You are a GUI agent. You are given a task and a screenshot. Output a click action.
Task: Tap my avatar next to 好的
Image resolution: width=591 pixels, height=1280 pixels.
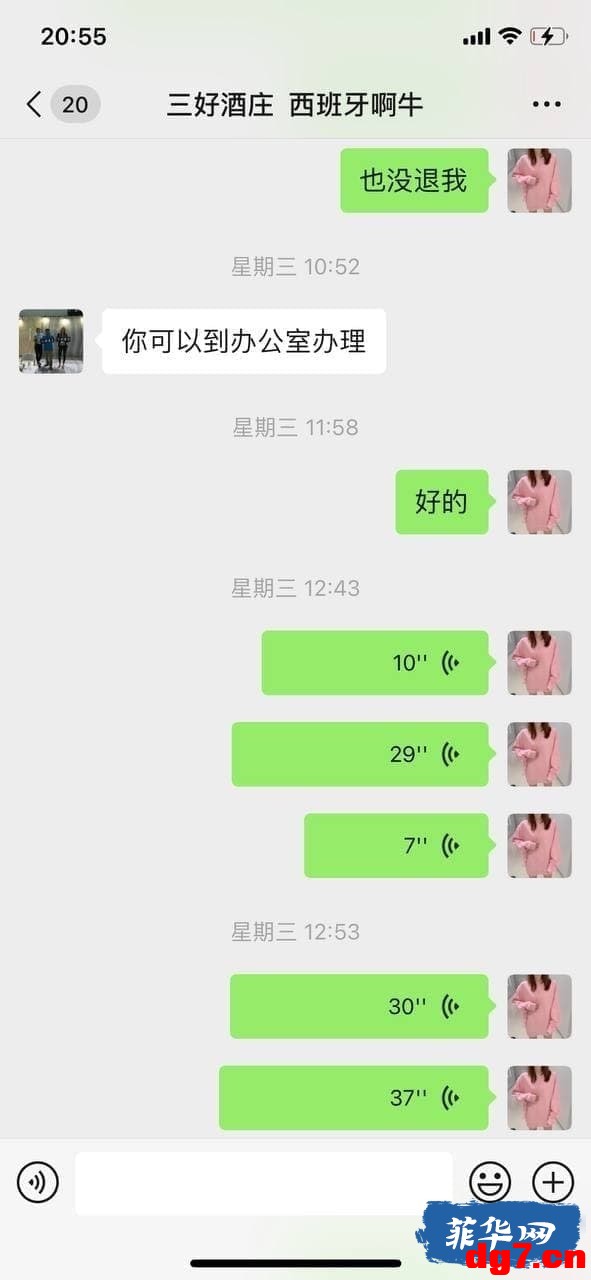540,502
